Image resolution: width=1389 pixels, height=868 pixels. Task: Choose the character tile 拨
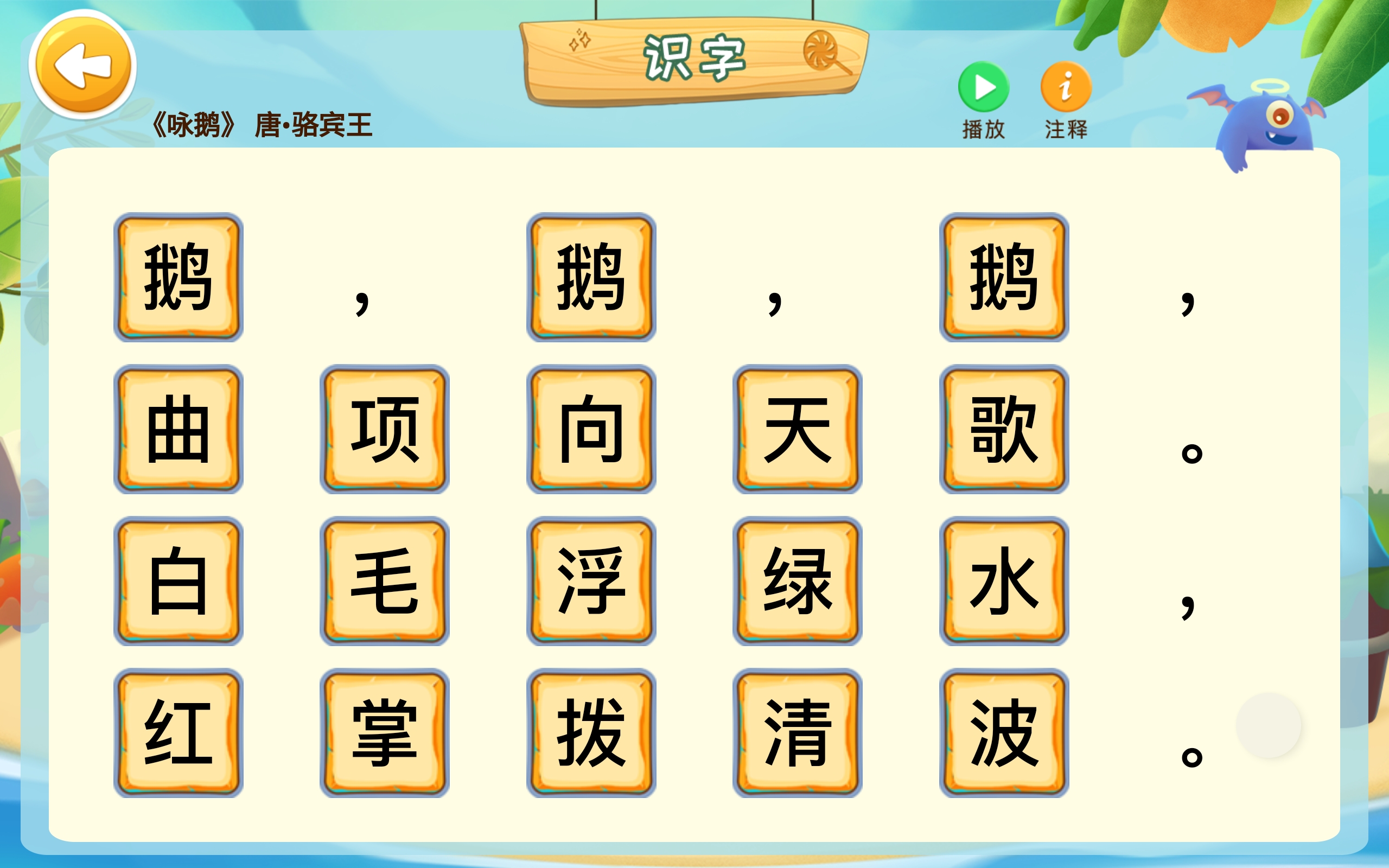591,732
